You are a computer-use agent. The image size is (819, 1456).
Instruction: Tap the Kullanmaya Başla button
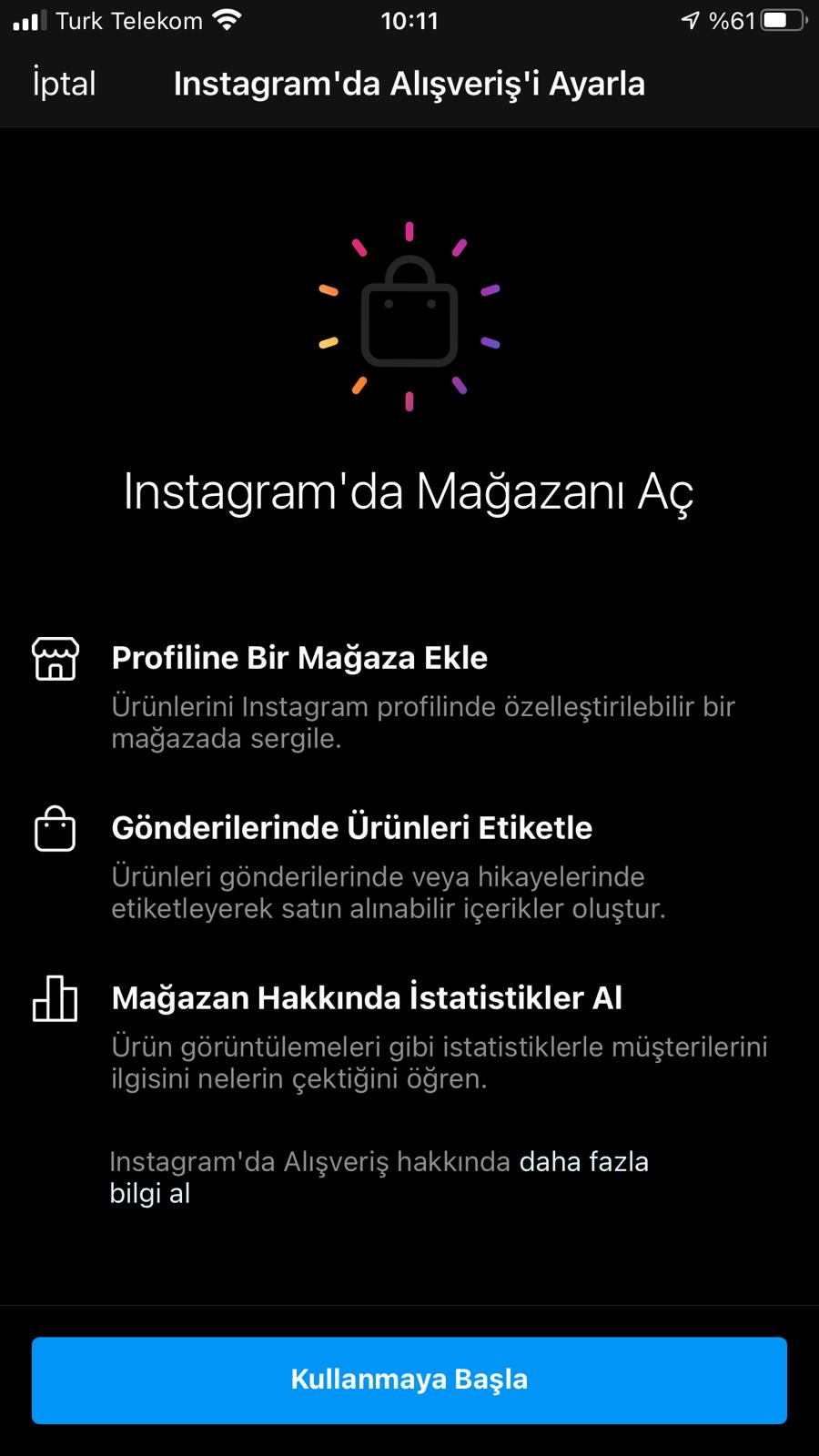click(409, 1380)
